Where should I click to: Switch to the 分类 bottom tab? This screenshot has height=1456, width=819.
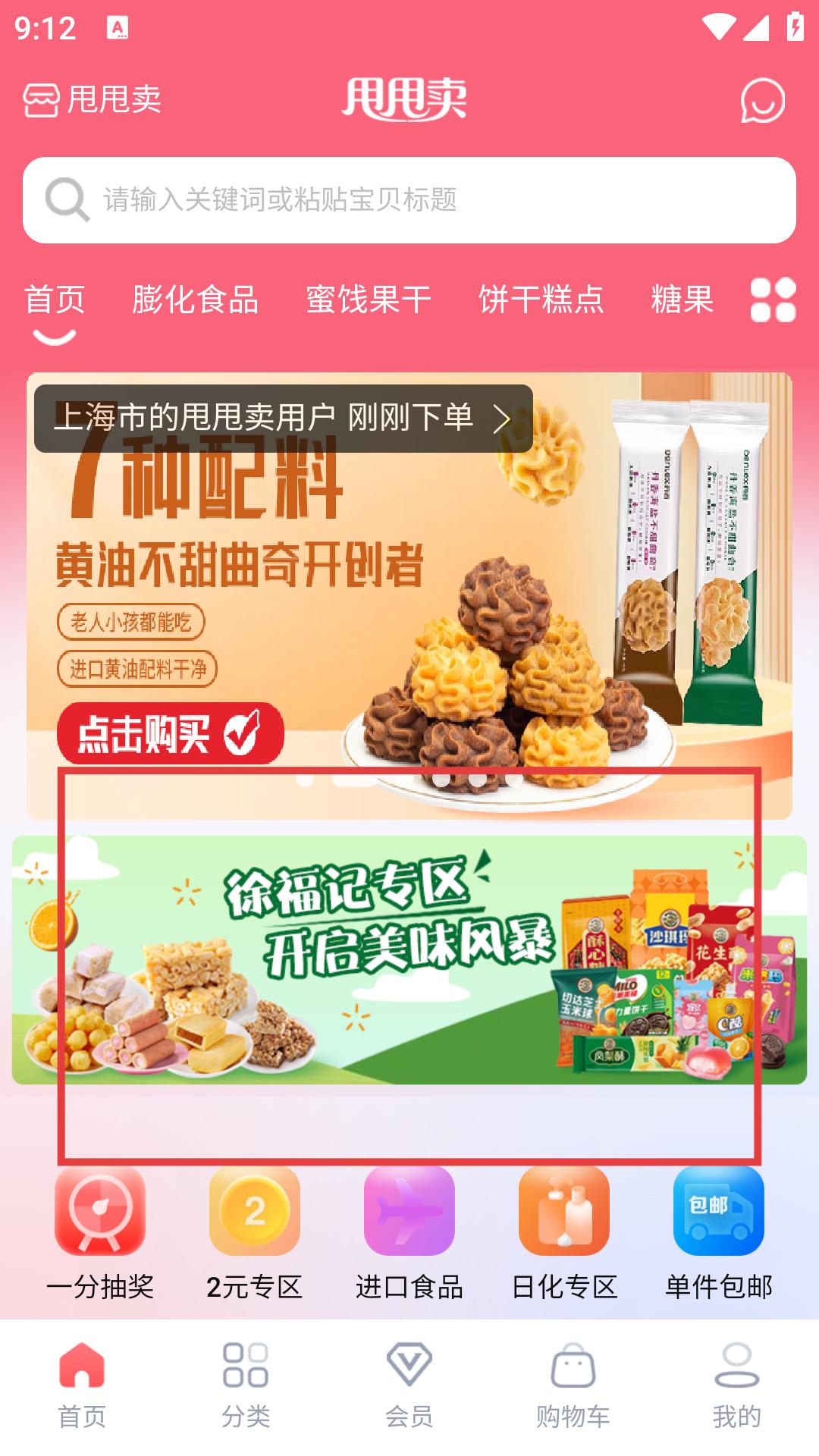(x=246, y=1385)
